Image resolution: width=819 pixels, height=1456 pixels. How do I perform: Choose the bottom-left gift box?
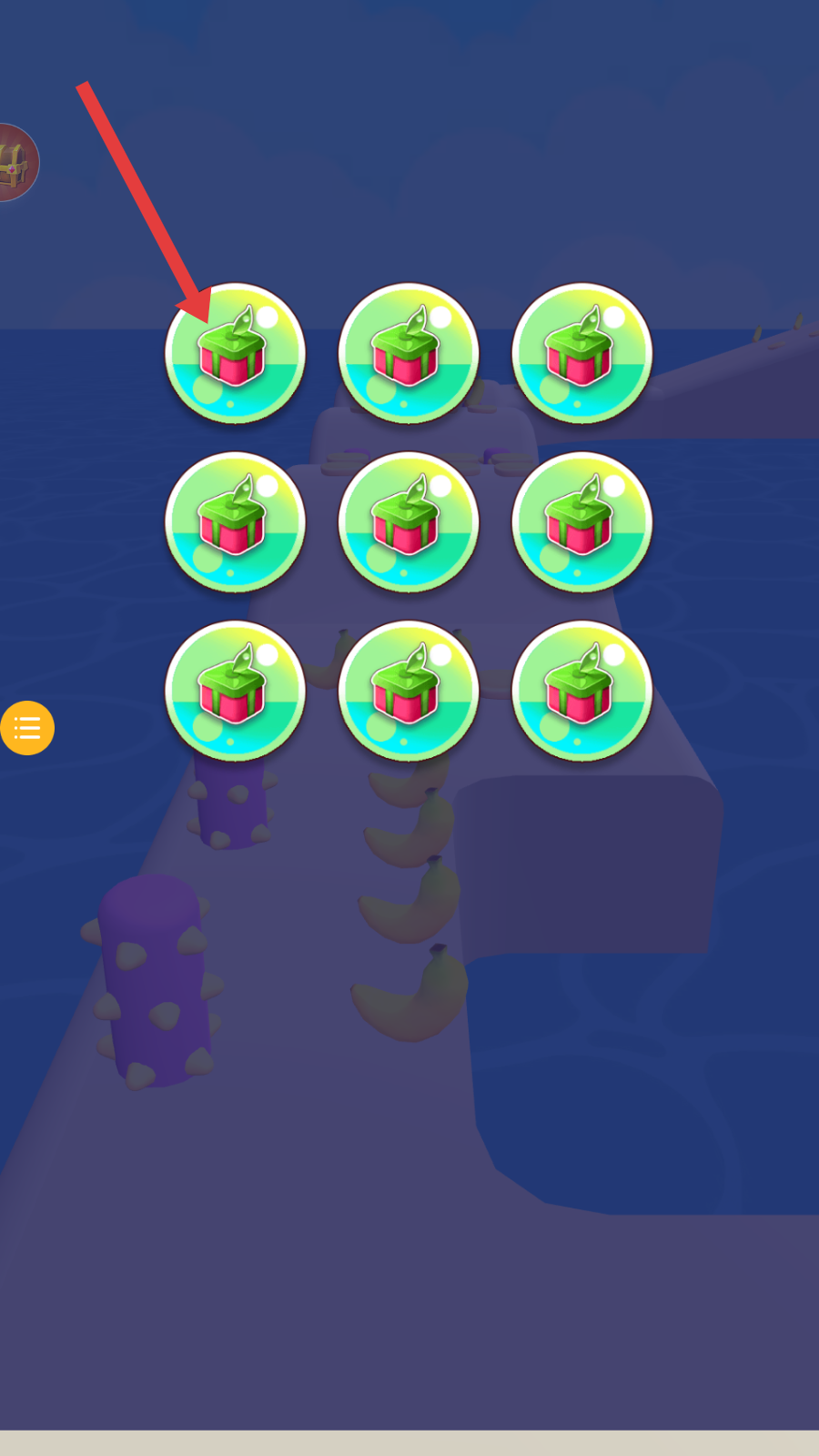(235, 691)
